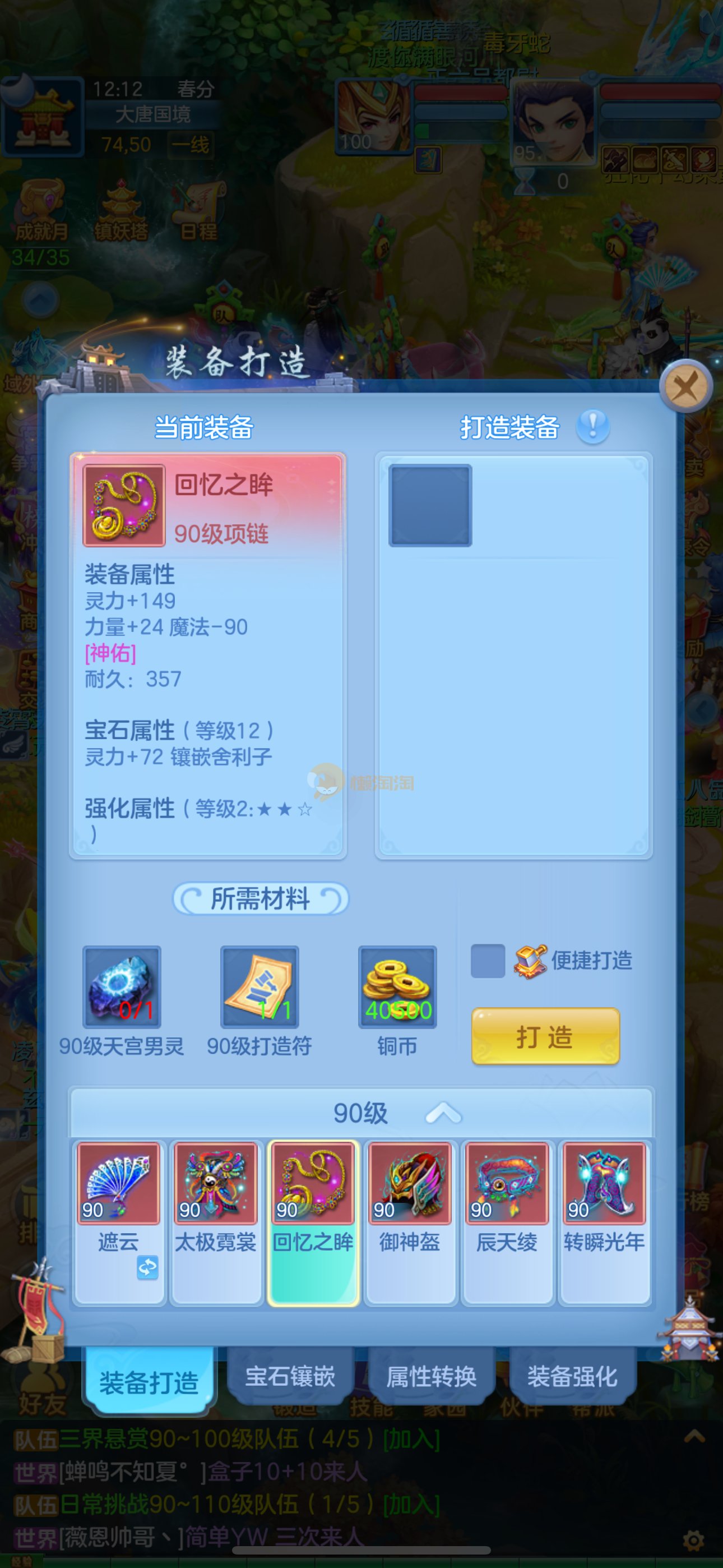The image size is (723, 1568).
Task: Tap the yellow 打造 button
Action: pyautogui.click(x=545, y=1036)
